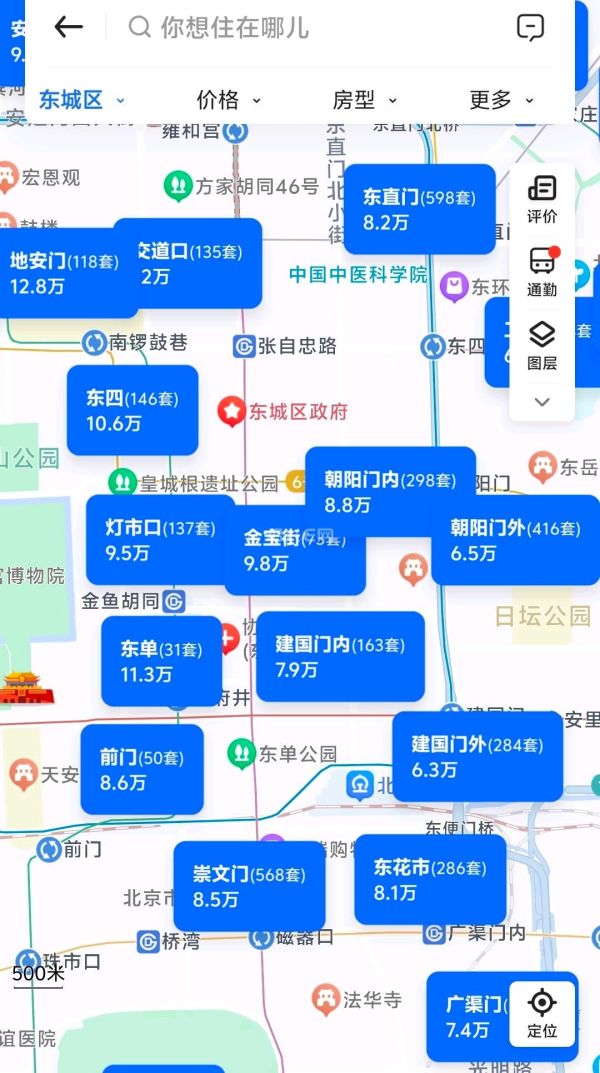Screen dimensions: 600x1073
Task: Expand the 房型 filter dropdown
Action: [364, 100]
